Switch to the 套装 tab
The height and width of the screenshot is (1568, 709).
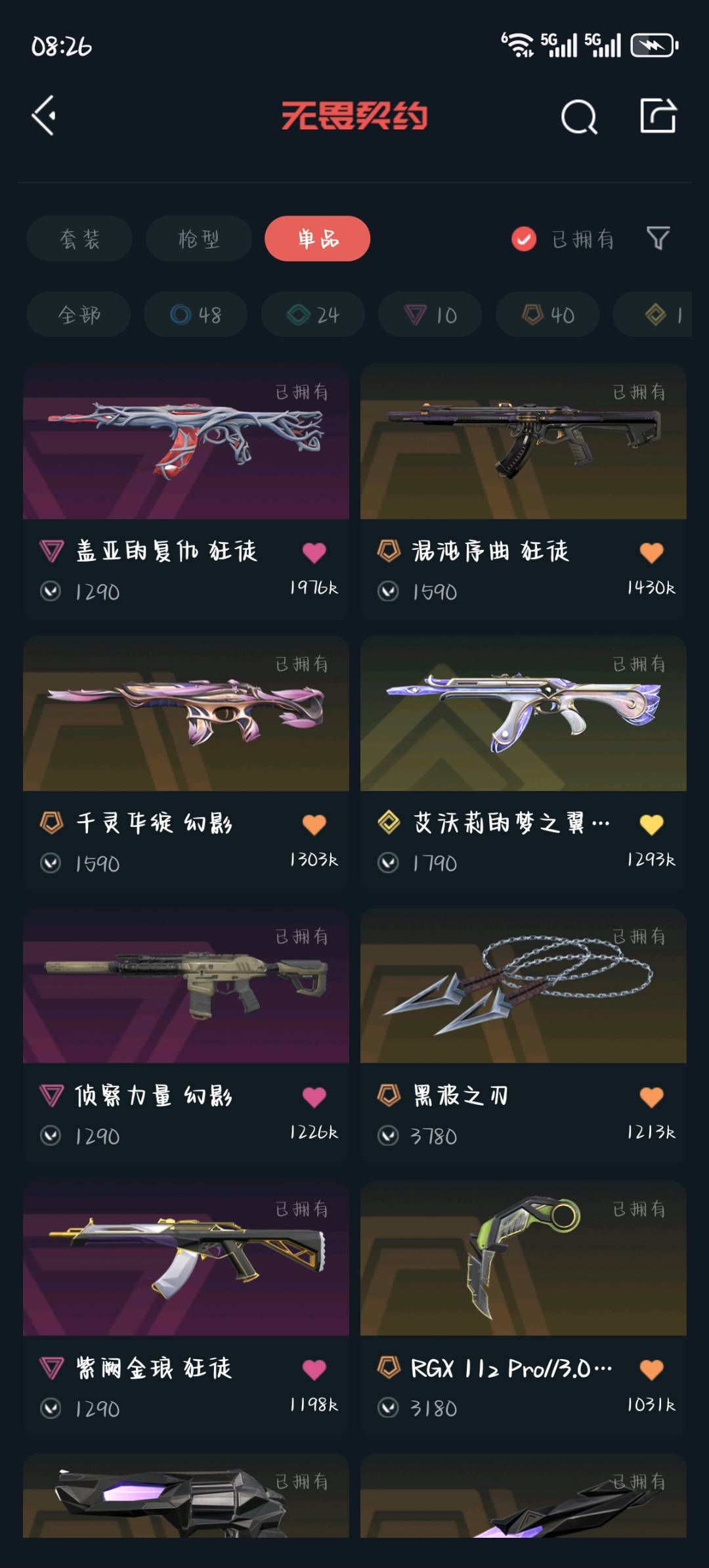point(79,238)
